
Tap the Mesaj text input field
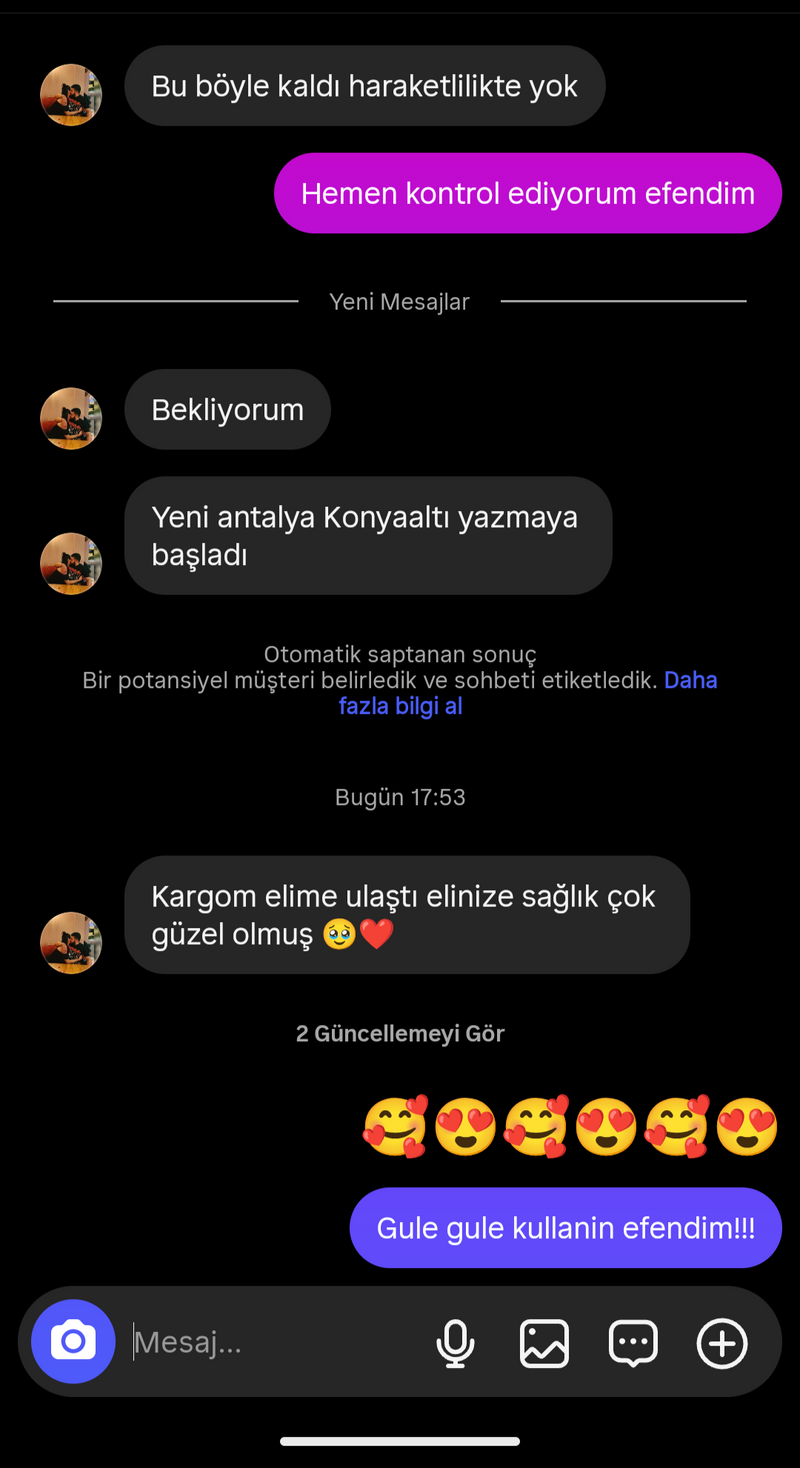(275, 1342)
